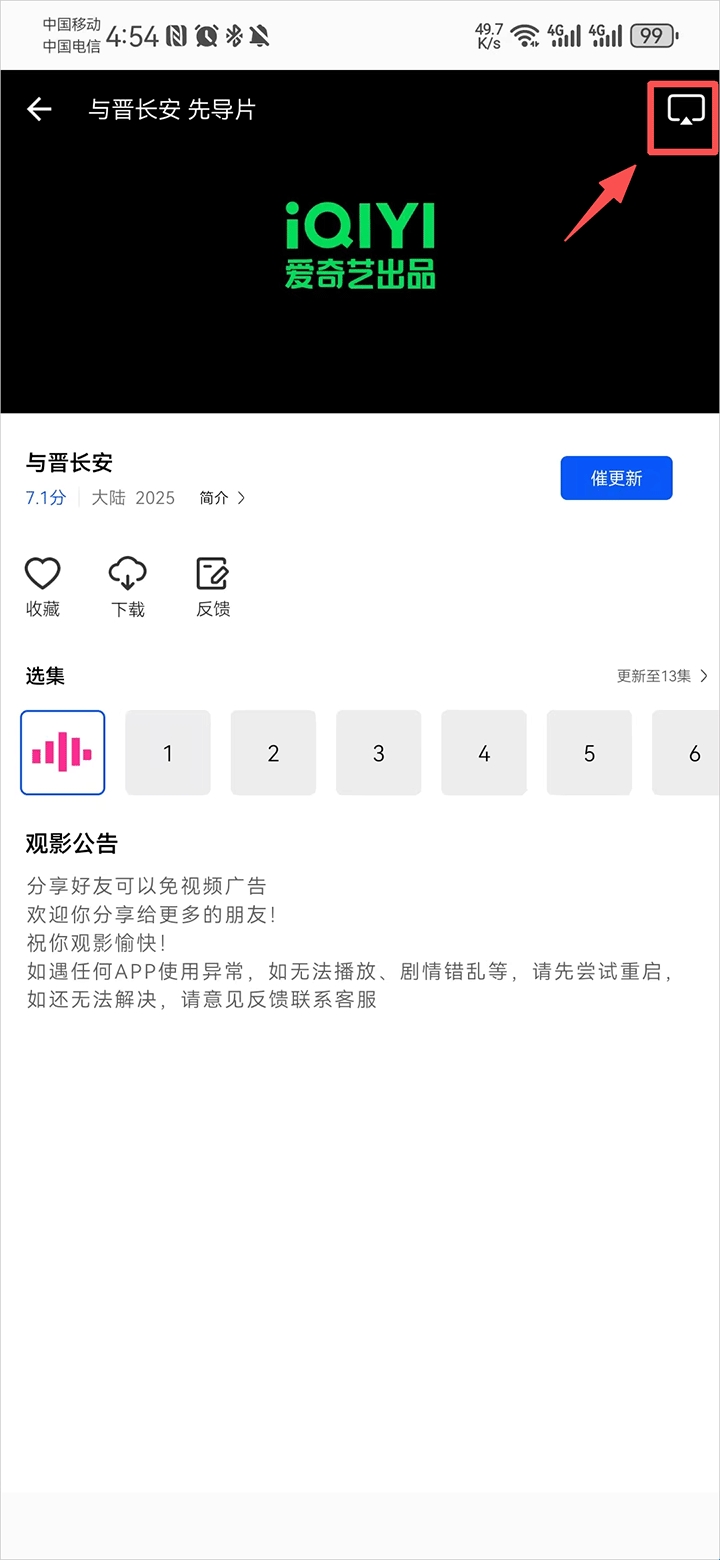Screen dimensions: 720x1560
Task: Play episode 2
Action: (273, 753)
